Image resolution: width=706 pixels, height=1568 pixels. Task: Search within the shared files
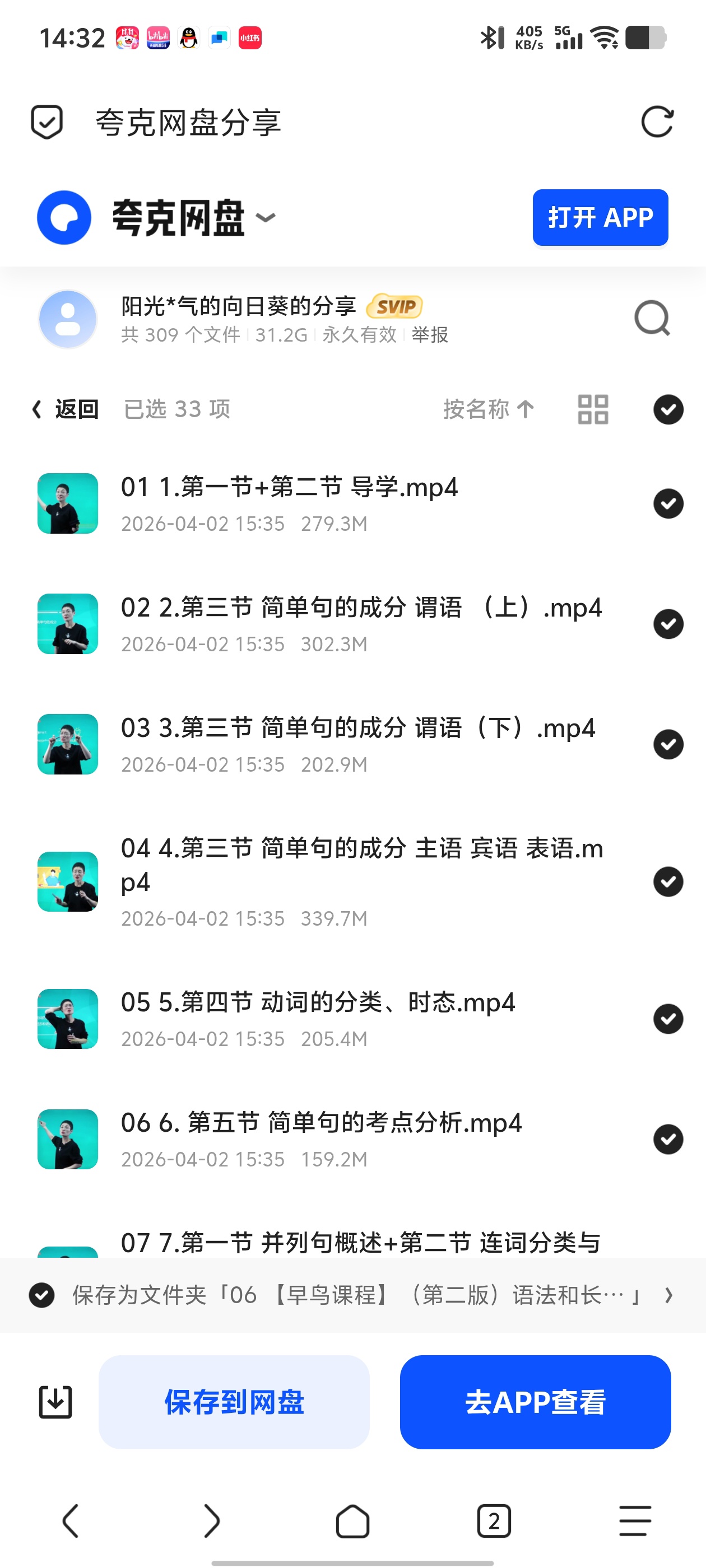[x=652, y=318]
